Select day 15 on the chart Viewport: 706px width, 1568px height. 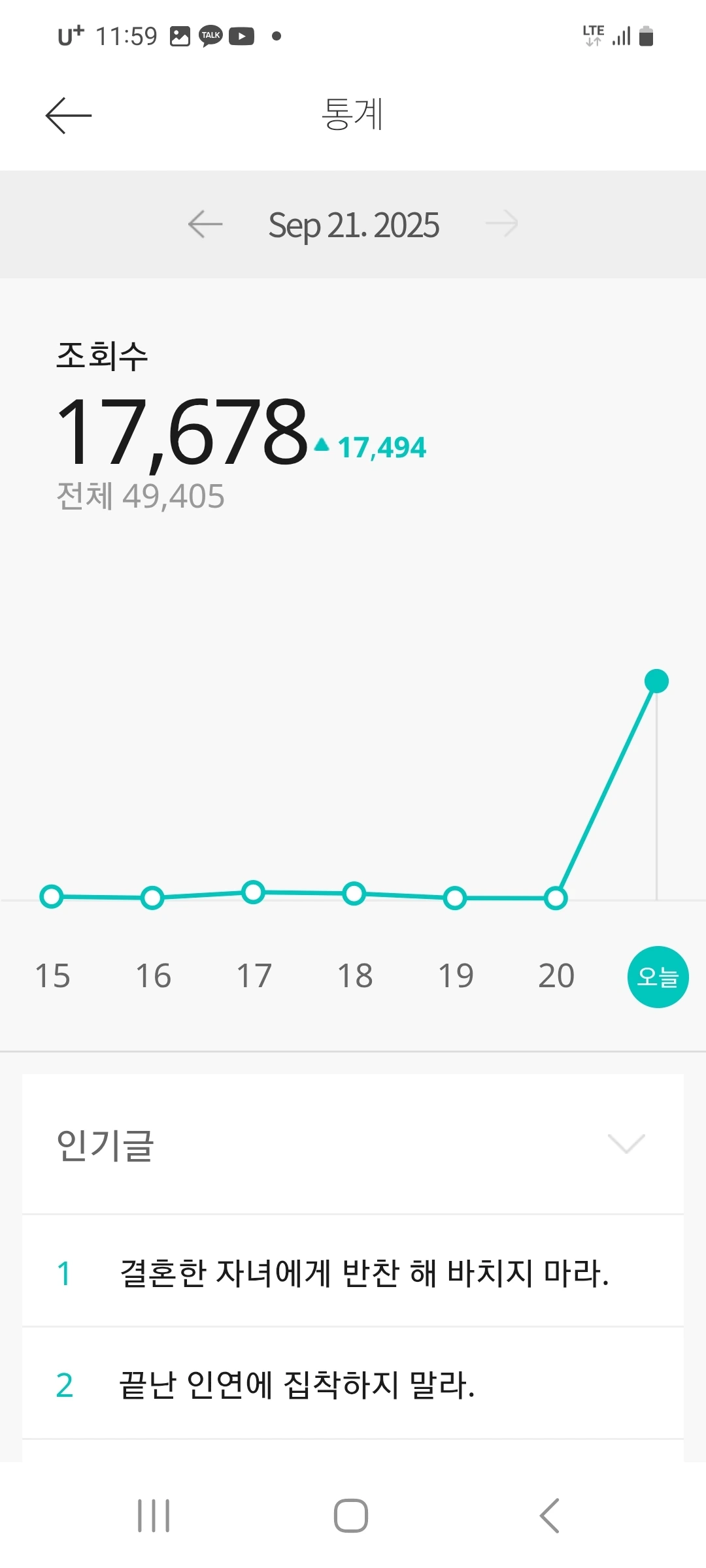[52, 975]
